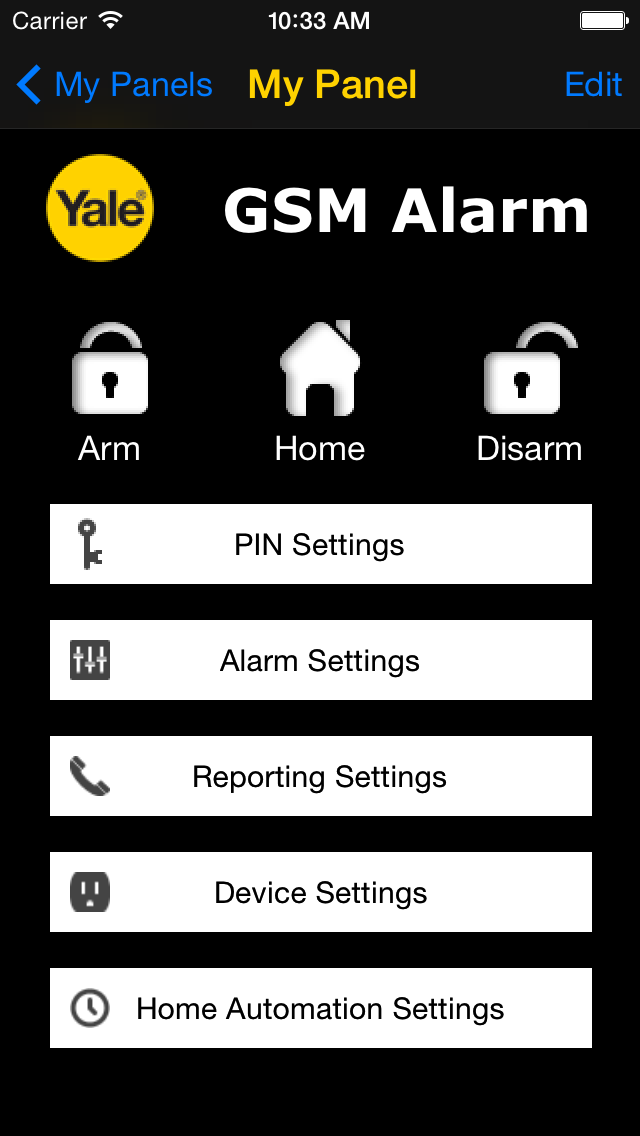
Task: Open Device Settings
Action: click(320, 892)
